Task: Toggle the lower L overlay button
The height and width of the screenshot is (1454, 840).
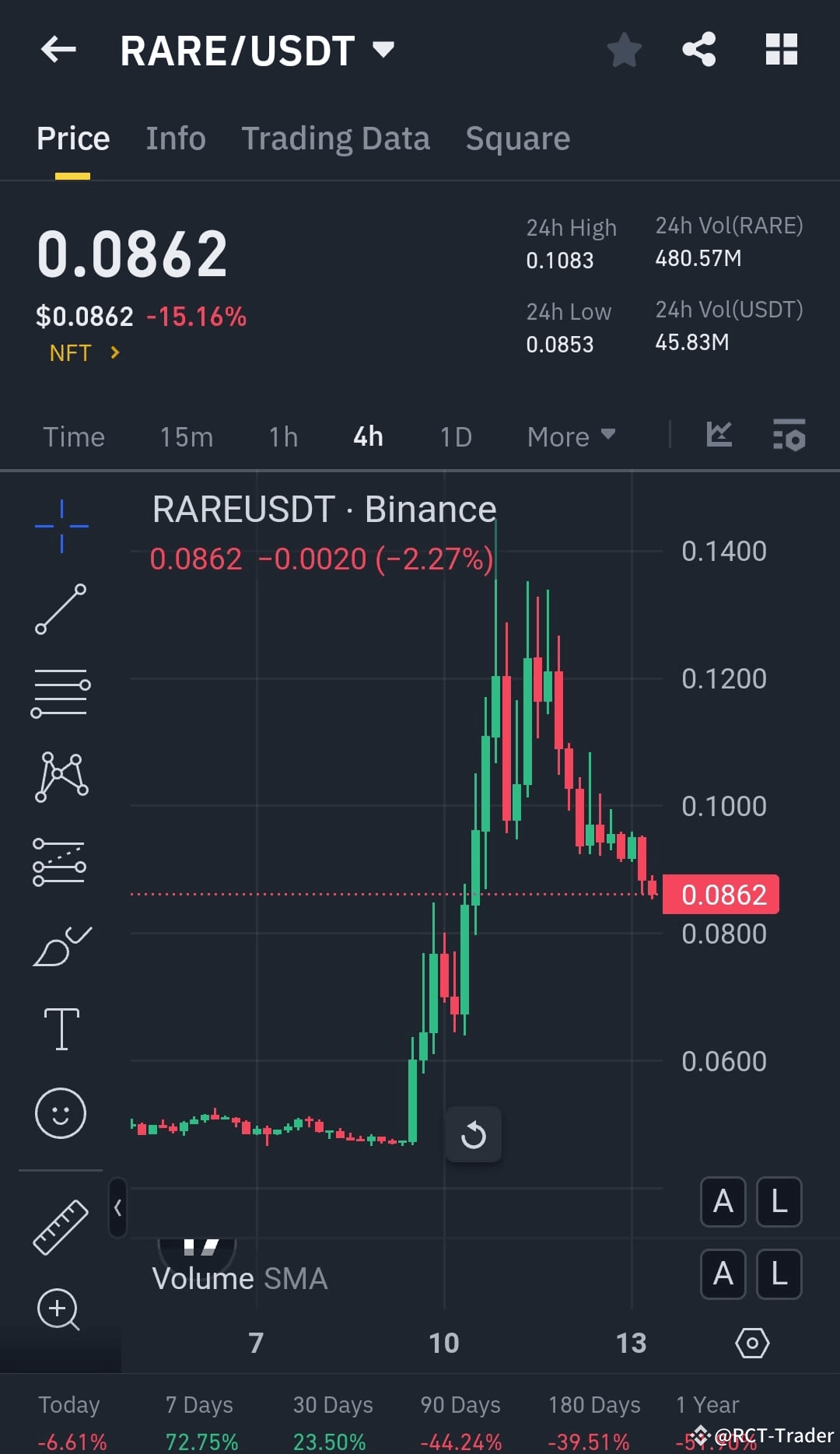Action: click(779, 1274)
